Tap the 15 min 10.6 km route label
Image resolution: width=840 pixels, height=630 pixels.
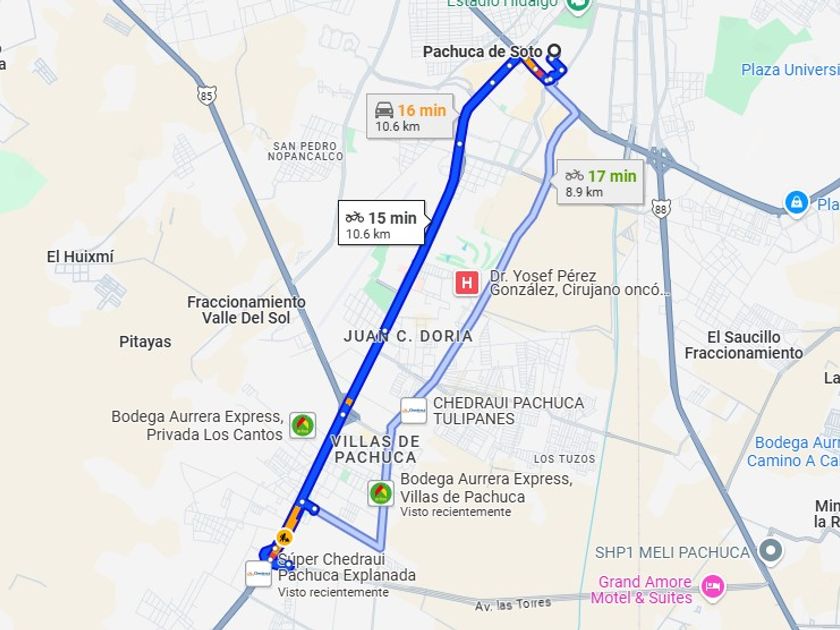[381, 223]
